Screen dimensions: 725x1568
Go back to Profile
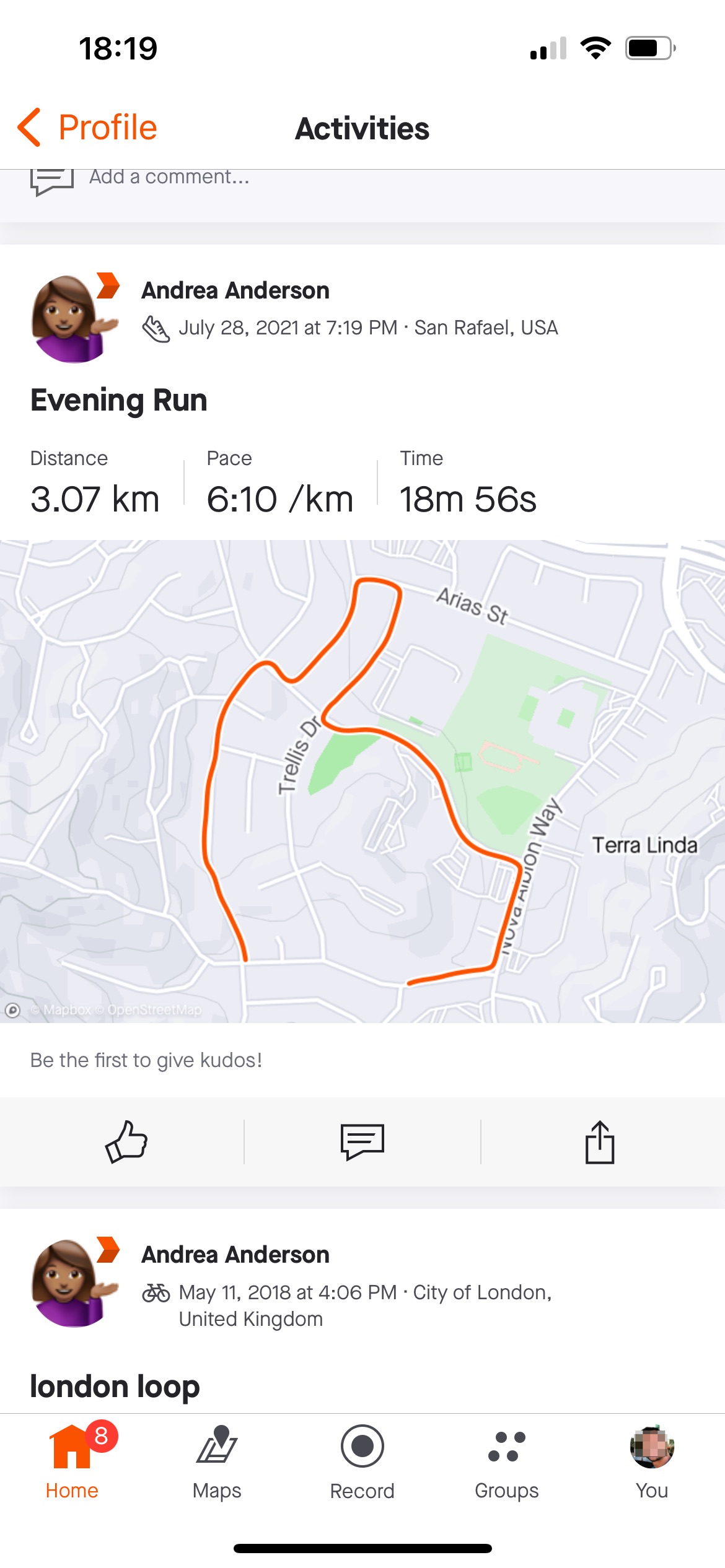(87, 127)
